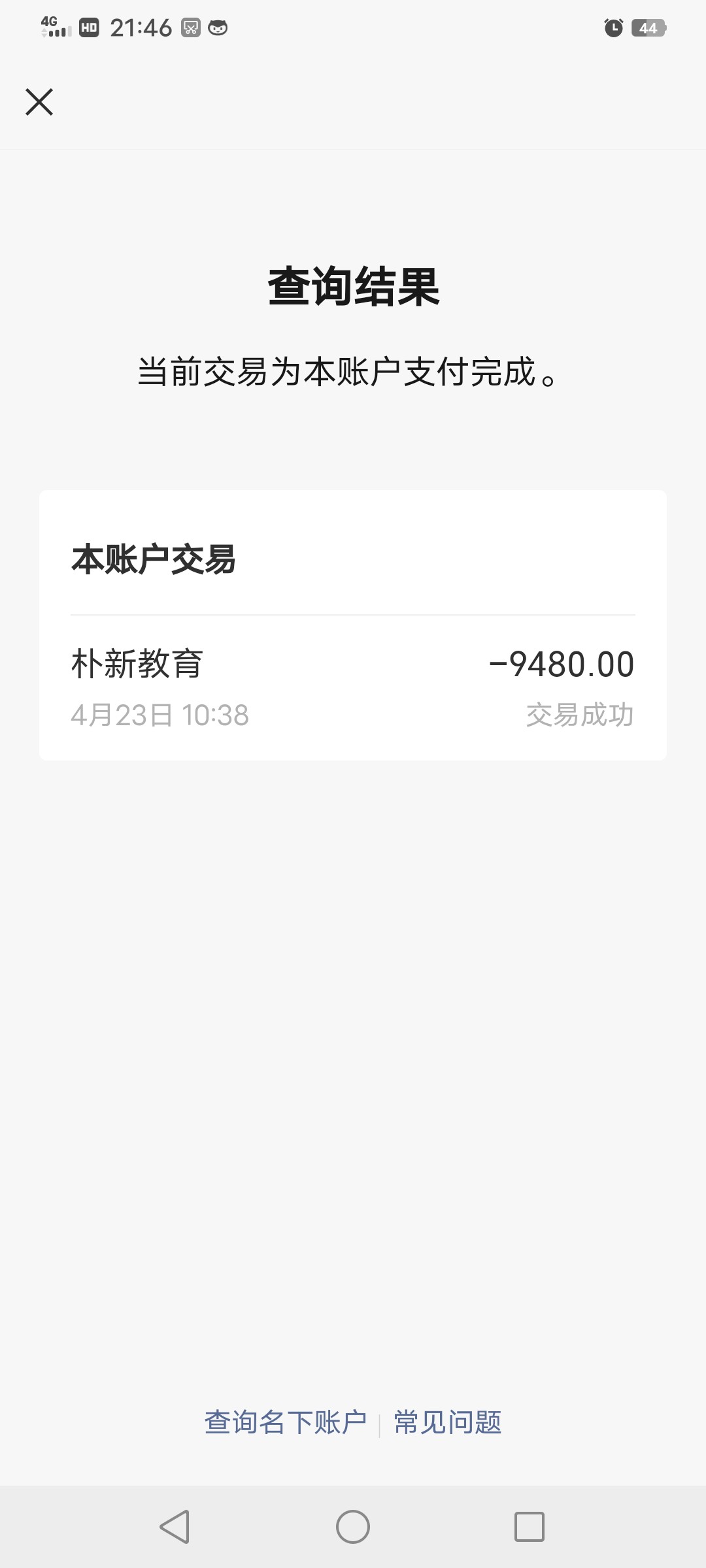This screenshot has width=706, height=1568.
Task: Open the 查询名下账户 link
Action: [x=286, y=1422]
